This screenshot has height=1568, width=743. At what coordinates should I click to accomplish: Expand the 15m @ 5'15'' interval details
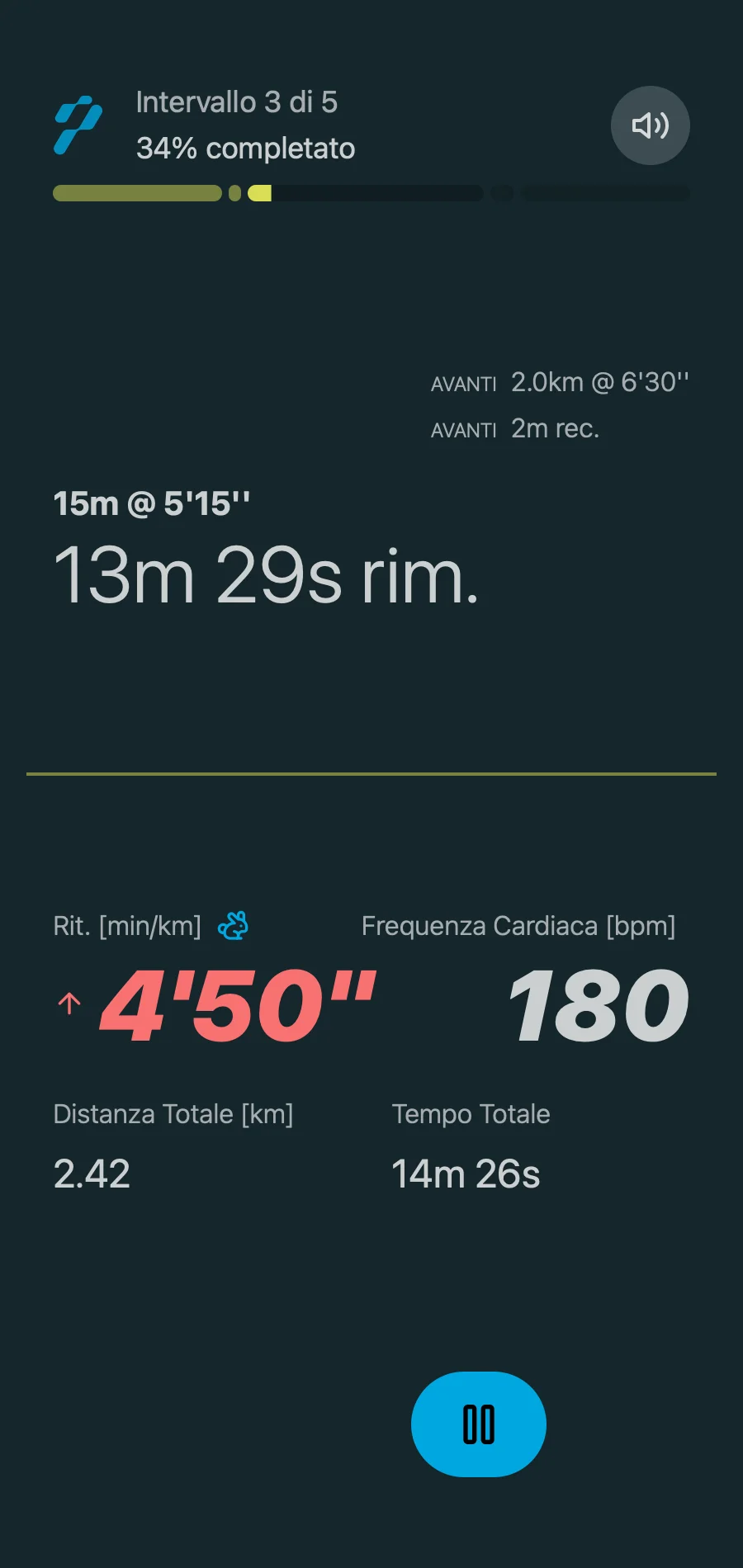tap(152, 503)
